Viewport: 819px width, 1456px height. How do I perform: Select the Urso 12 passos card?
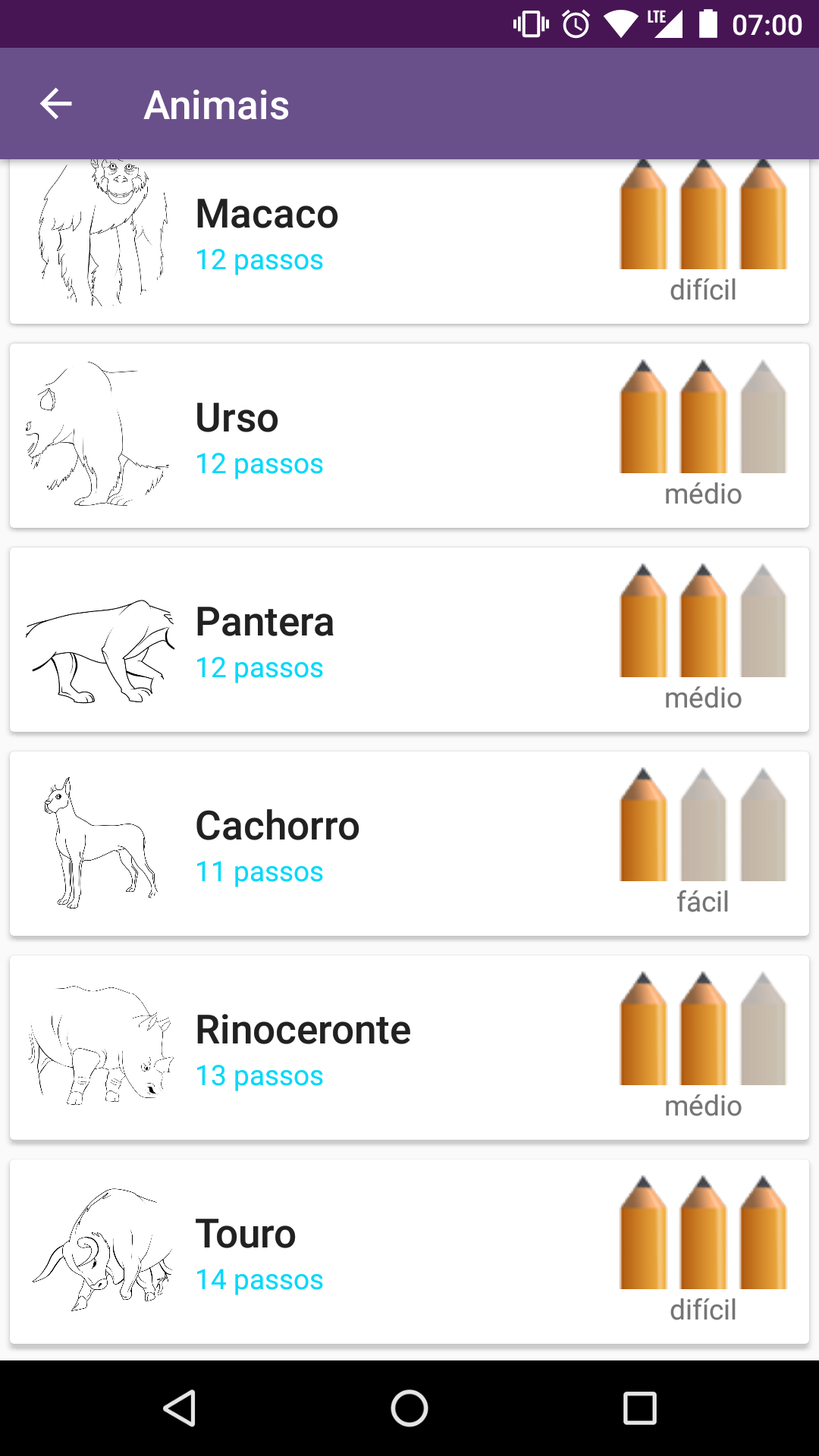point(409,436)
